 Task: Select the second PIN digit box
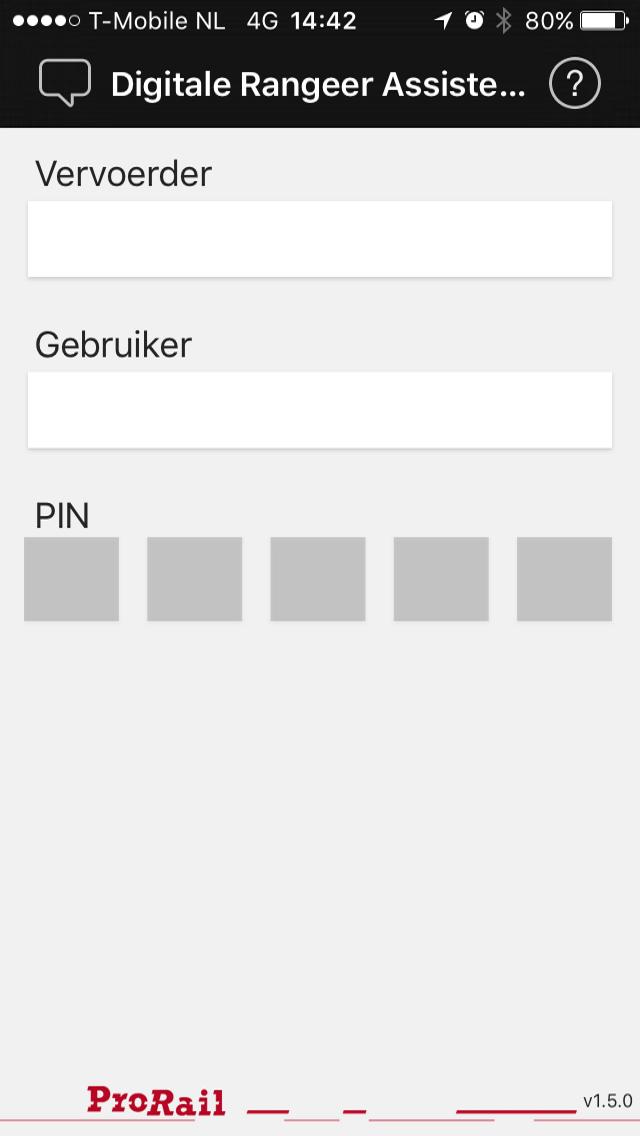[x=195, y=579]
